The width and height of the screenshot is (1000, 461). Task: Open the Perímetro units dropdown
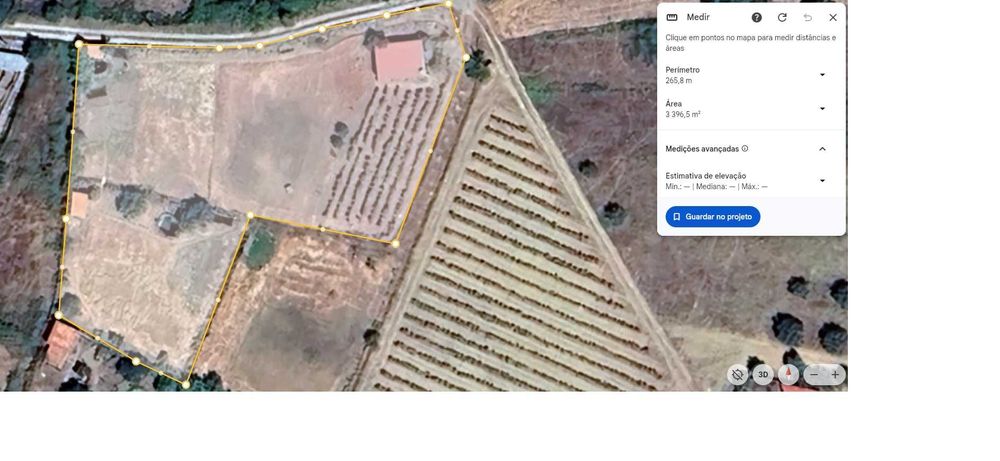[x=822, y=75]
